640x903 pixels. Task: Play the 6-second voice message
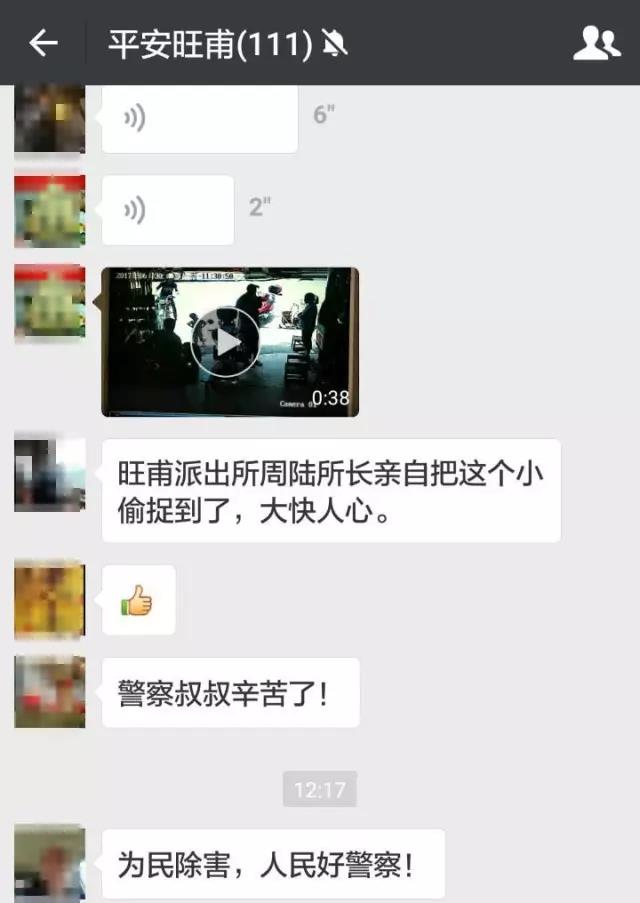coord(199,119)
